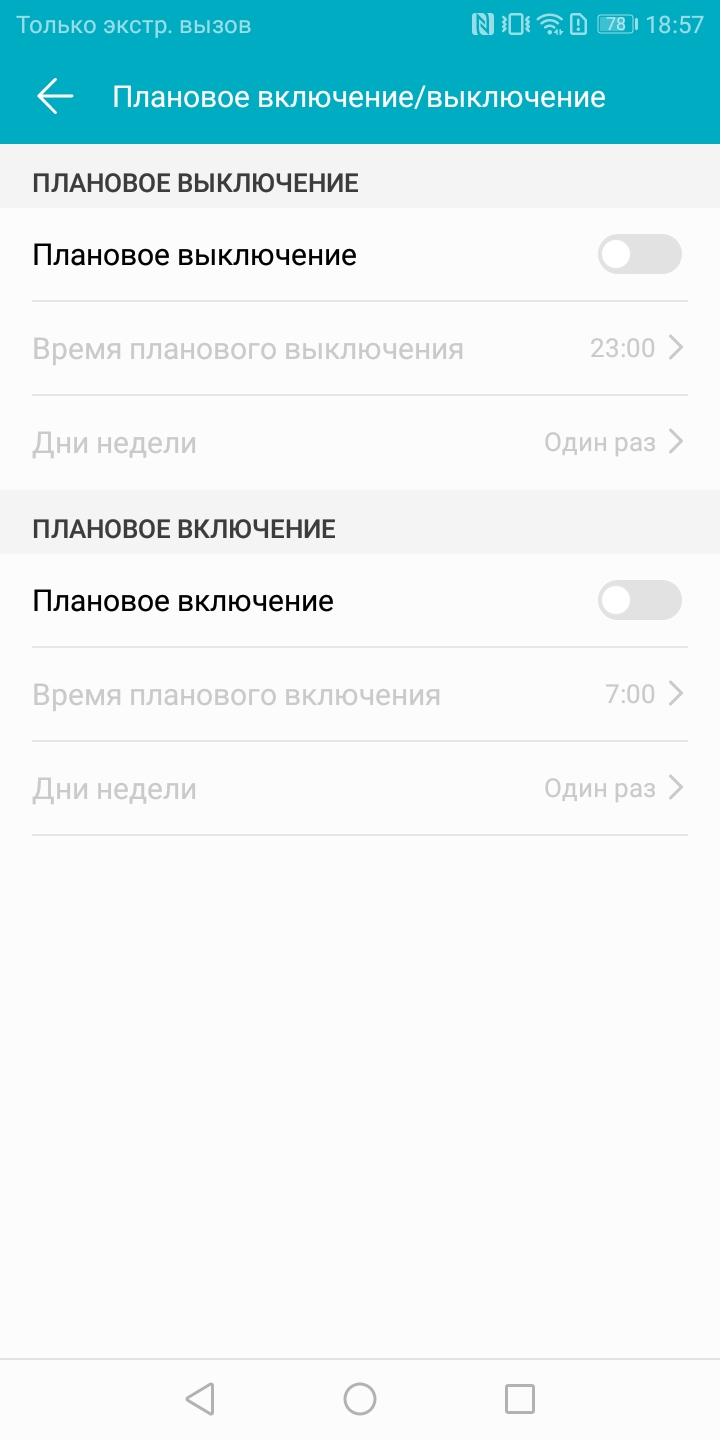
Task: Open Время планового включения 7:00 row
Action: [360, 695]
